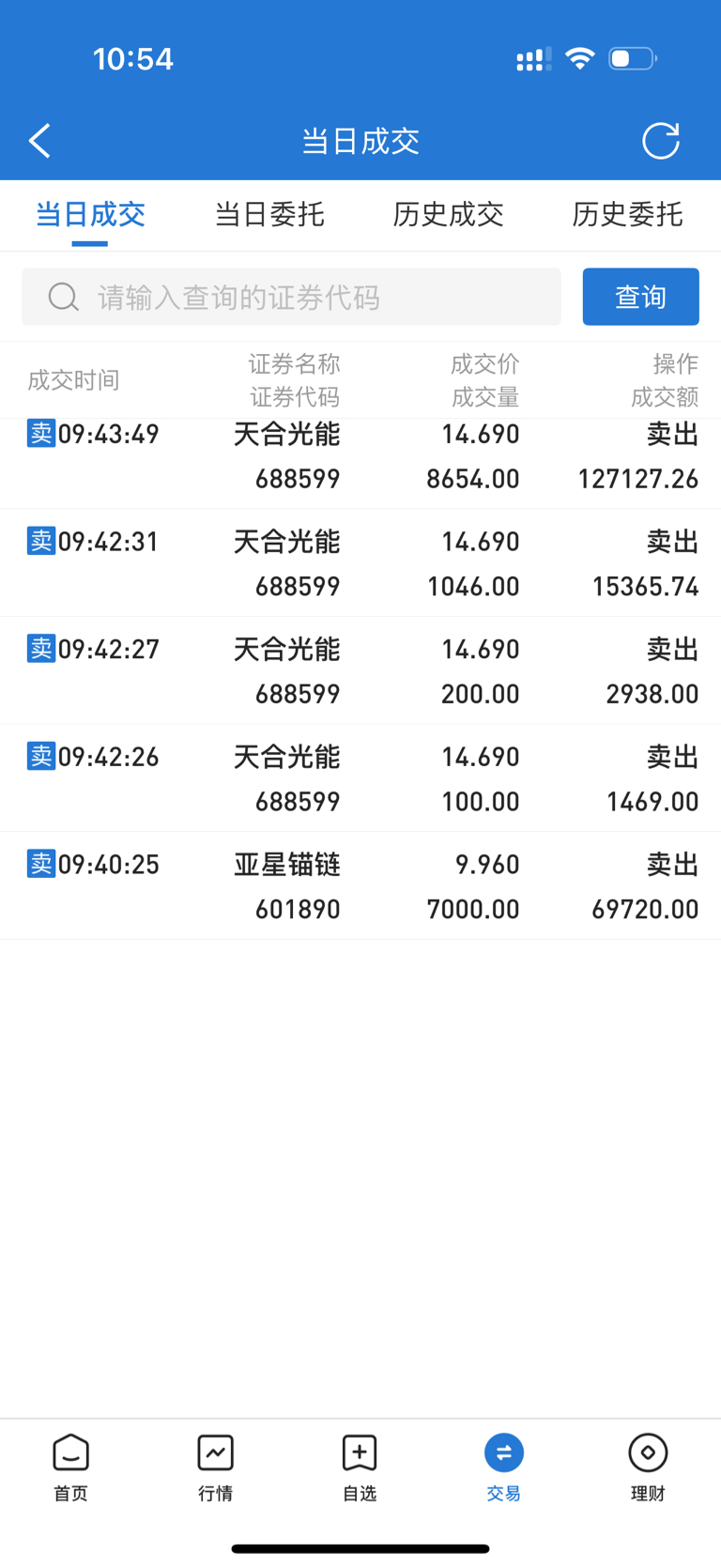Open the 历史委托 tab

coord(627,214)
